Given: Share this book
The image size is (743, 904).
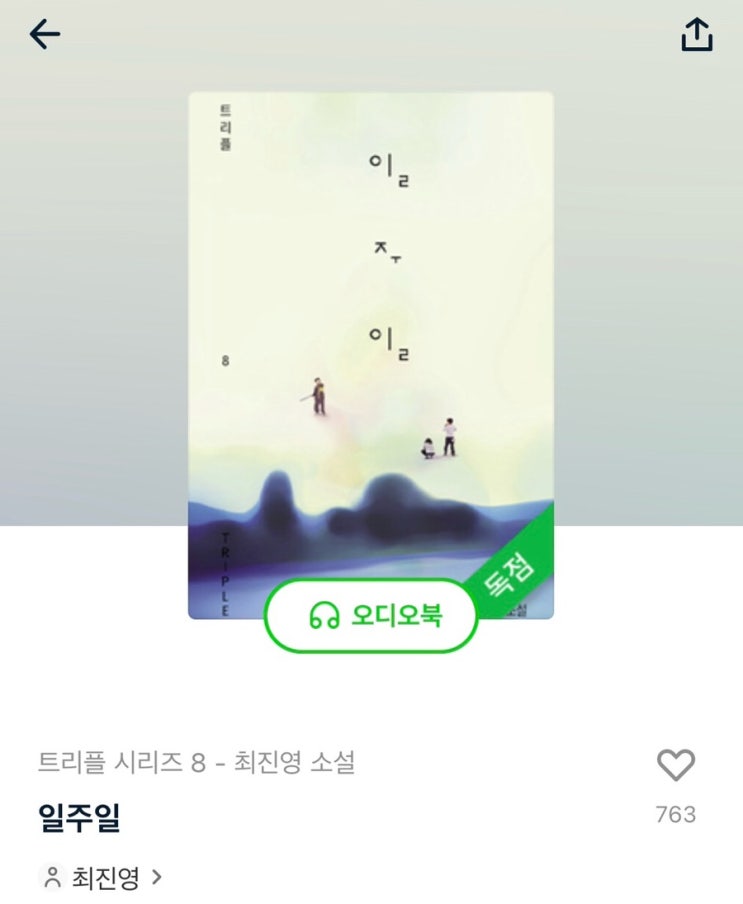Looking at the screenshot, I should pyautogui.click(x=696, y=35).
